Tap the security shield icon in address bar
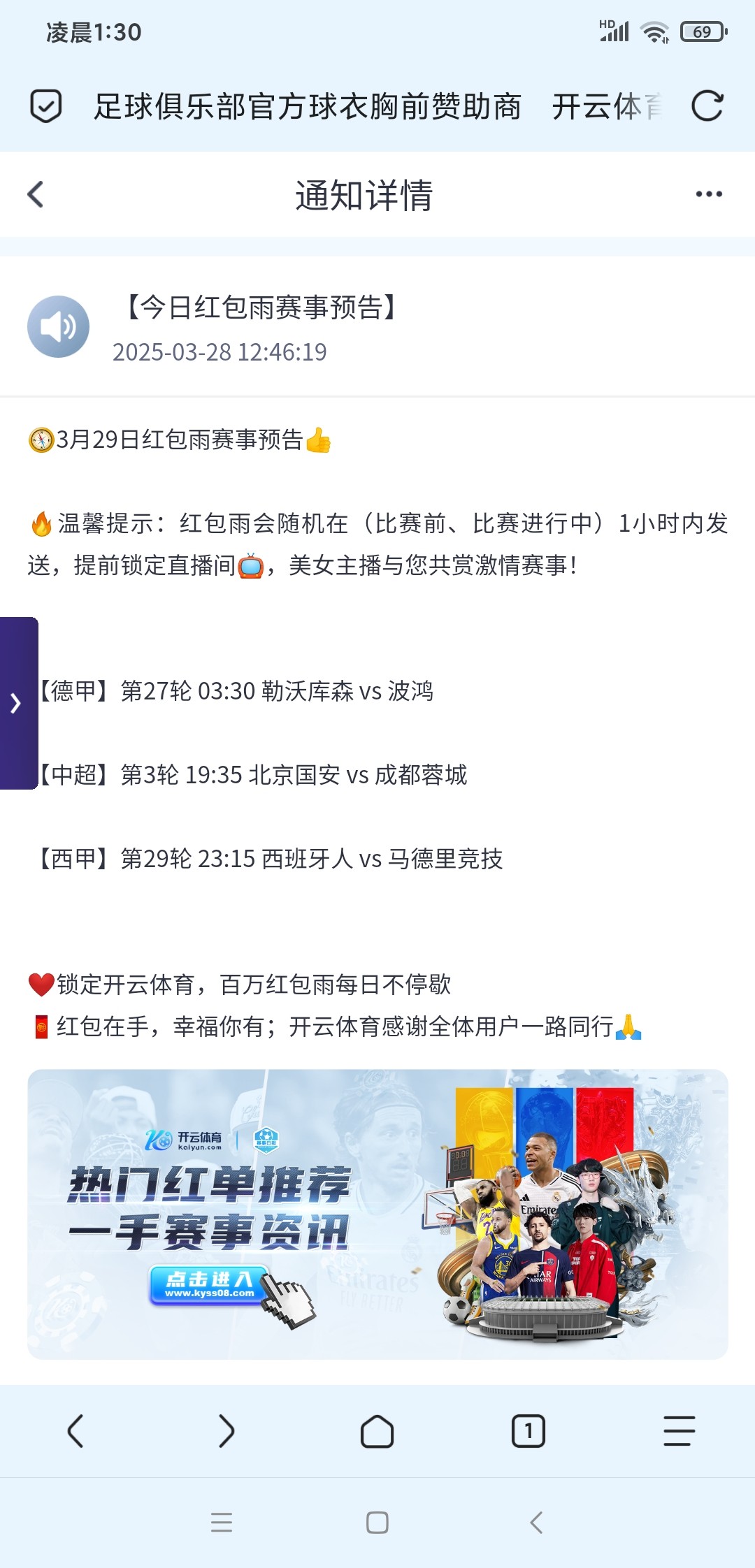Screen dimensions: 755x1568 46,106
